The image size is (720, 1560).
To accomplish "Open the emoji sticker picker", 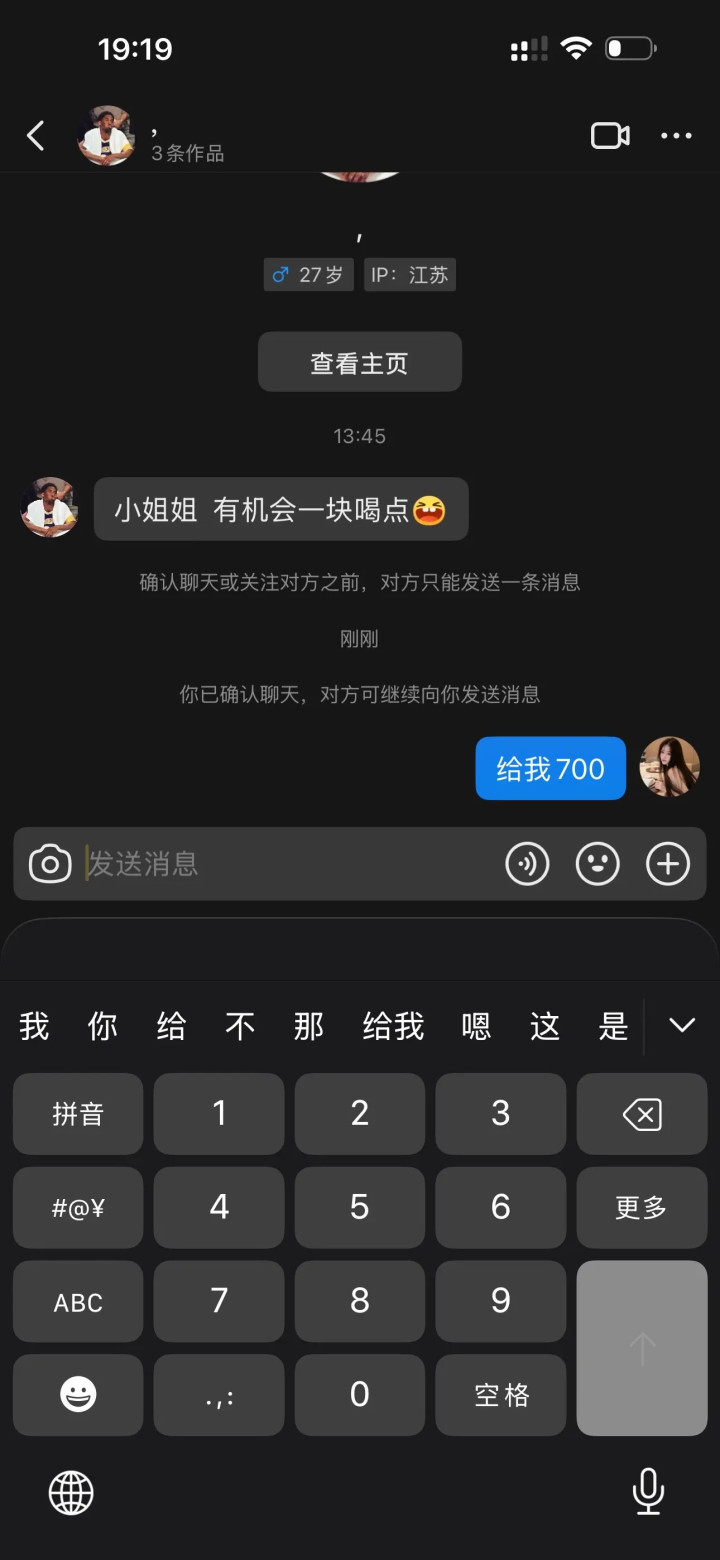I will point(598,864).
